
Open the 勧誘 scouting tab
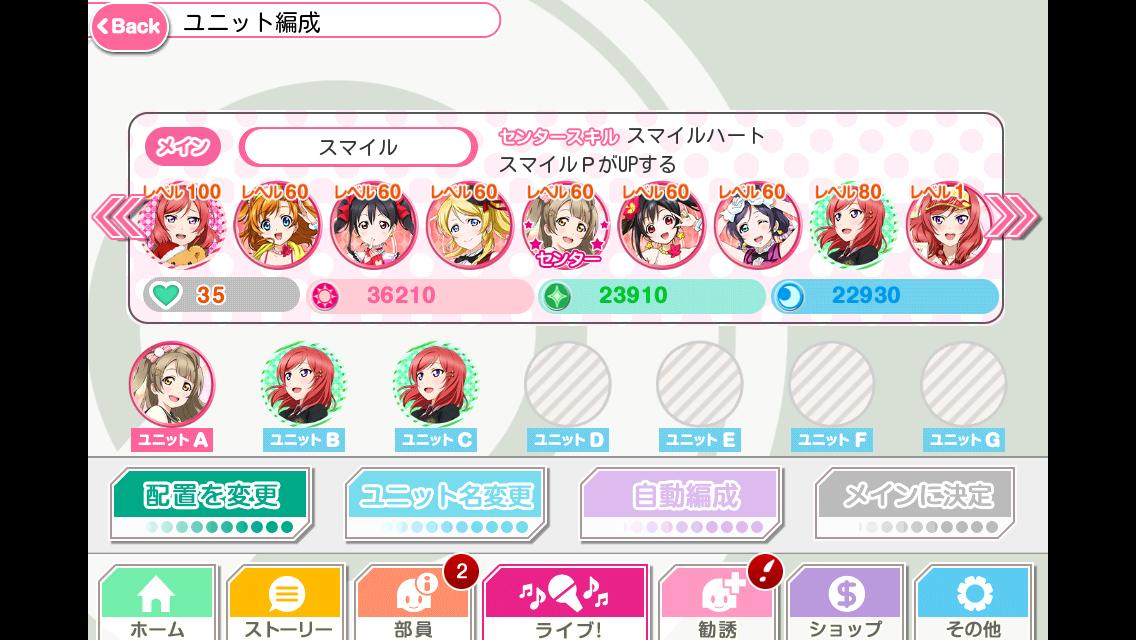click(716, 604)
